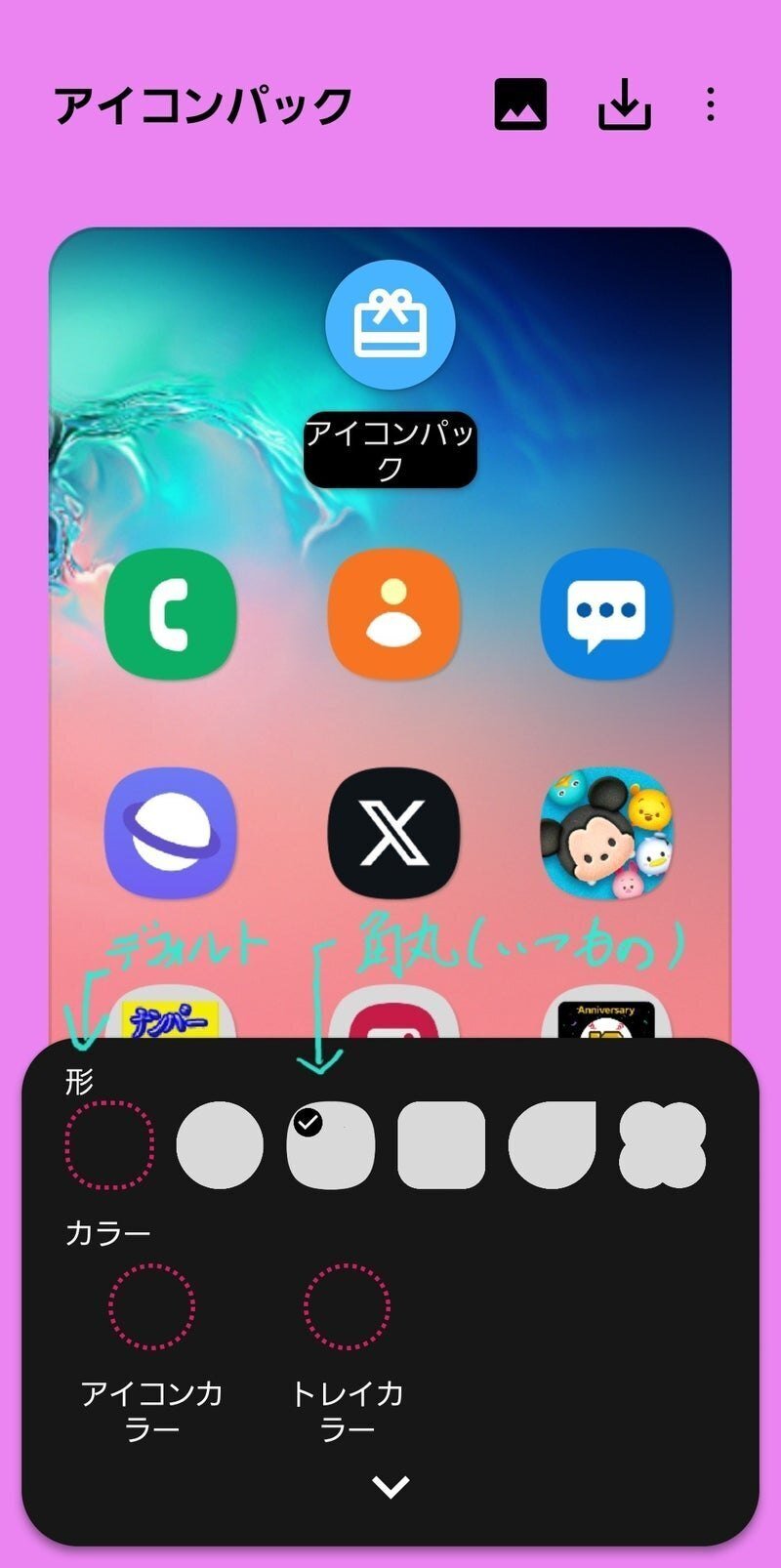
Task: Select the clover-shaped icon shape
Action: pos(663,1144)
